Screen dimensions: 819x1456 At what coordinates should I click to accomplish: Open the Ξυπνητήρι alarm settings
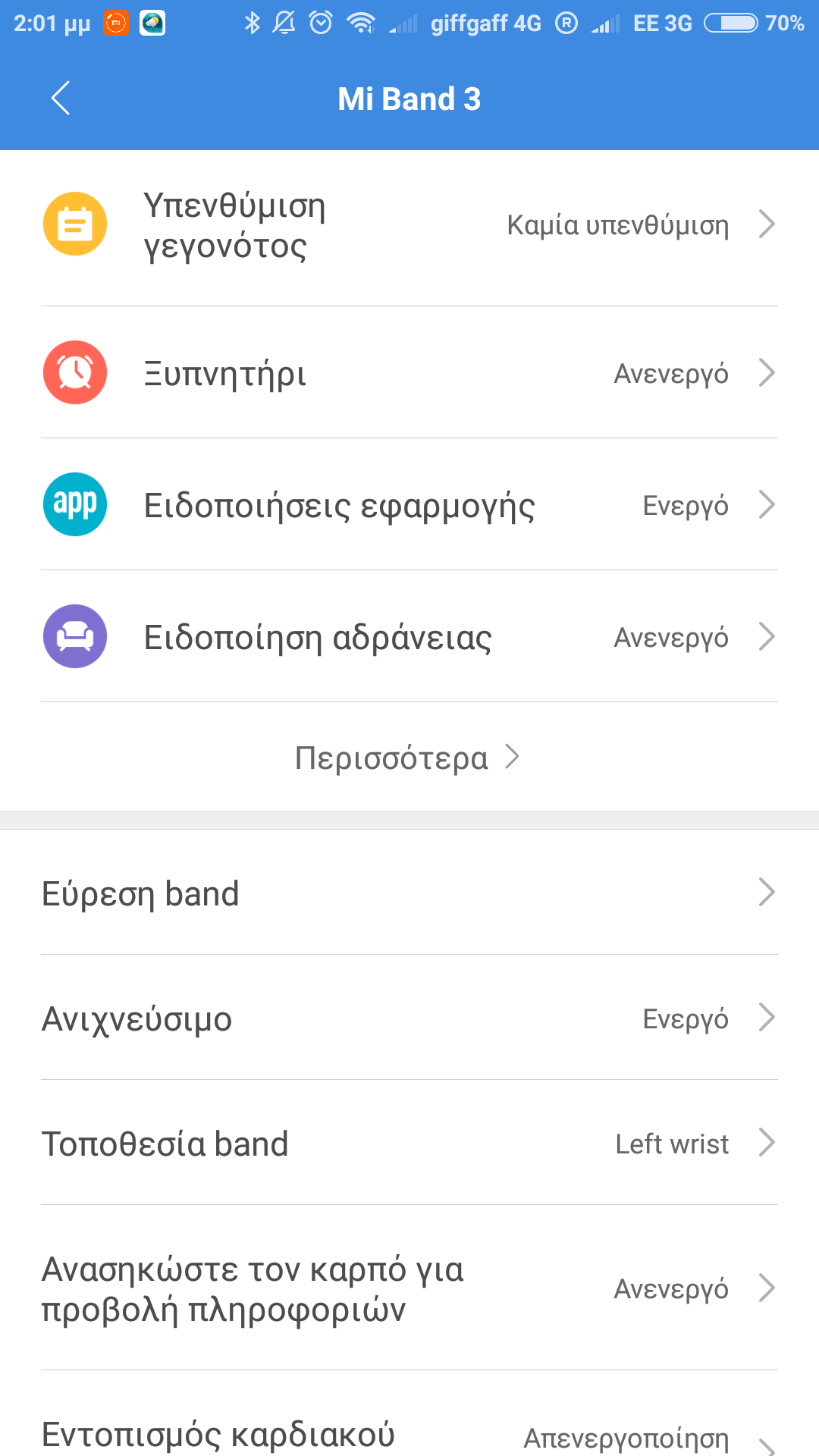[409, 373]
